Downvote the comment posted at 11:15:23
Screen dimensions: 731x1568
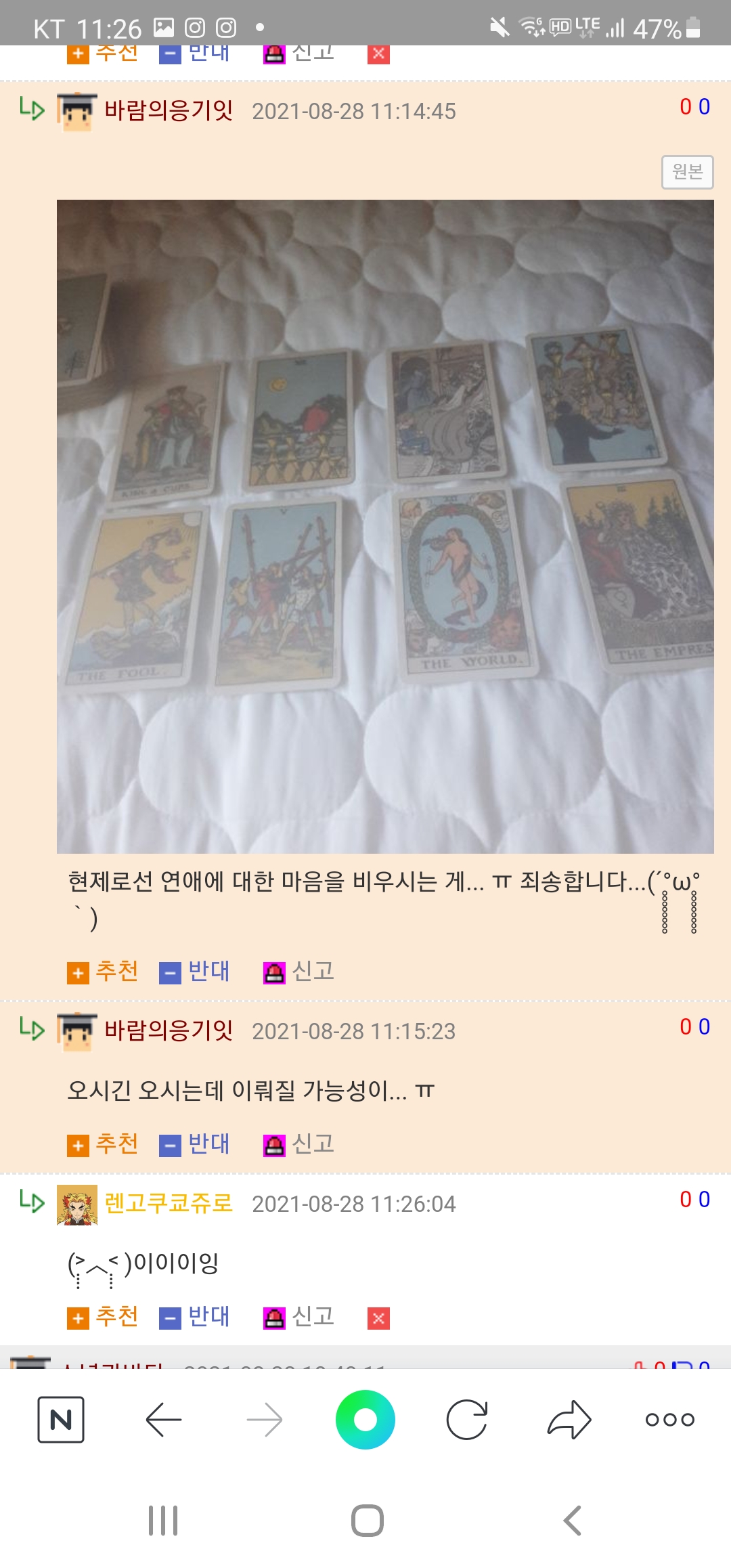pyautogui.click(x=195, y=1144)
